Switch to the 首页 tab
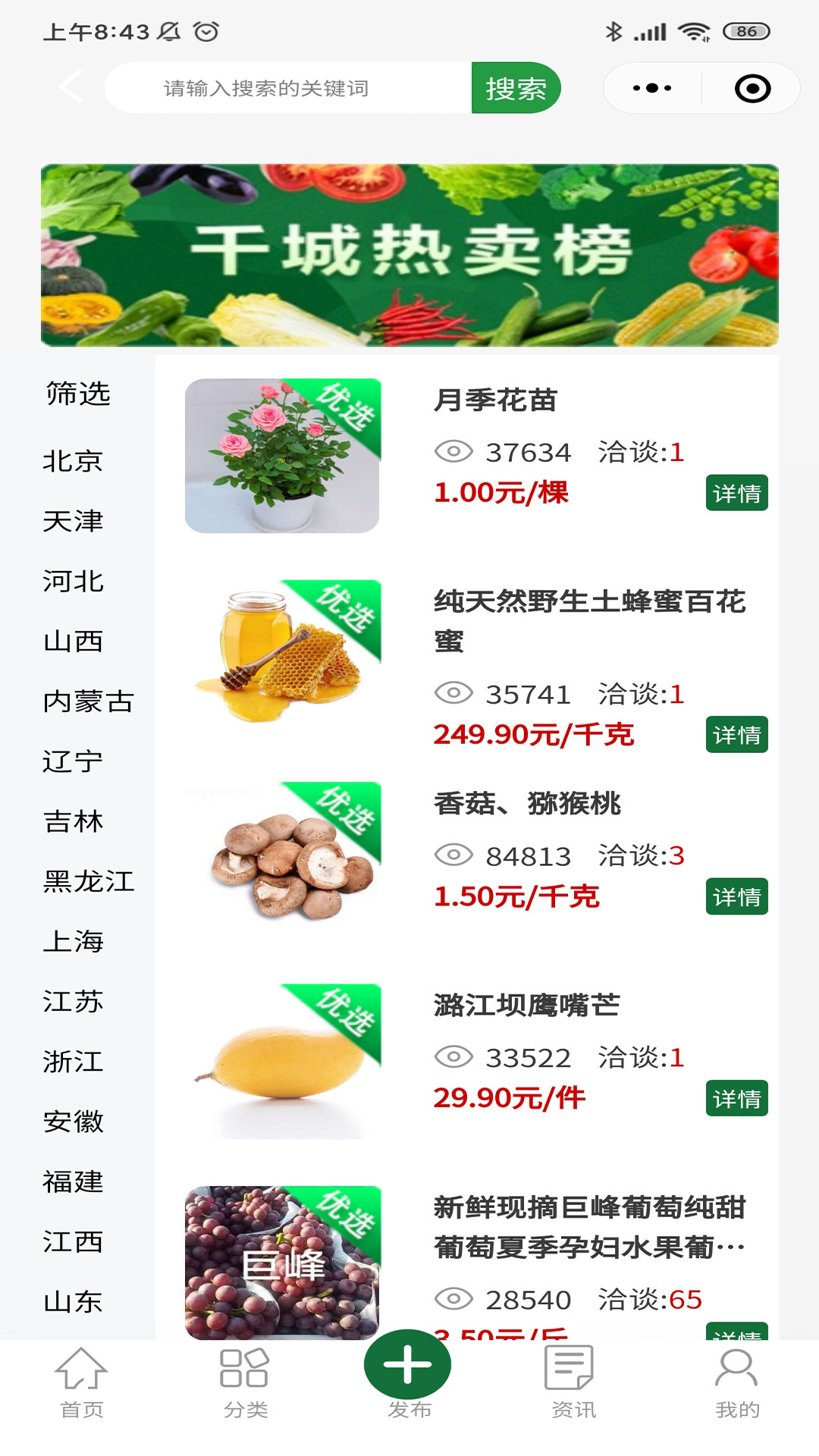Viewport: 819px width, 1456px height. coord(82,1383)
